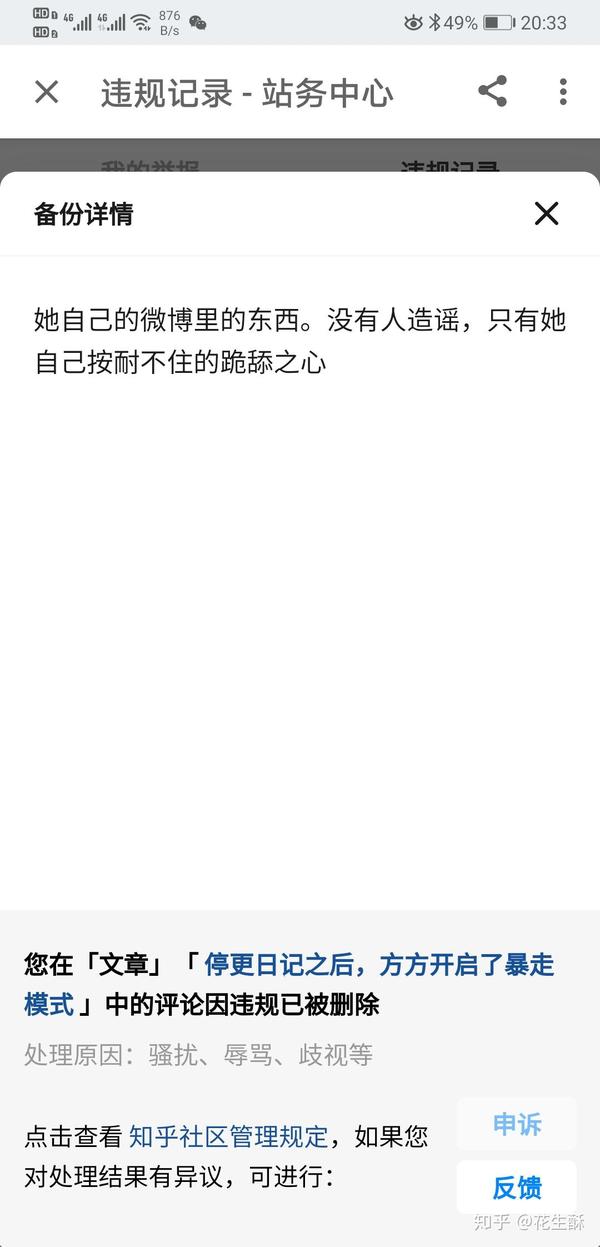Open the three-dot overflow menu

click(x=563, y=92)
